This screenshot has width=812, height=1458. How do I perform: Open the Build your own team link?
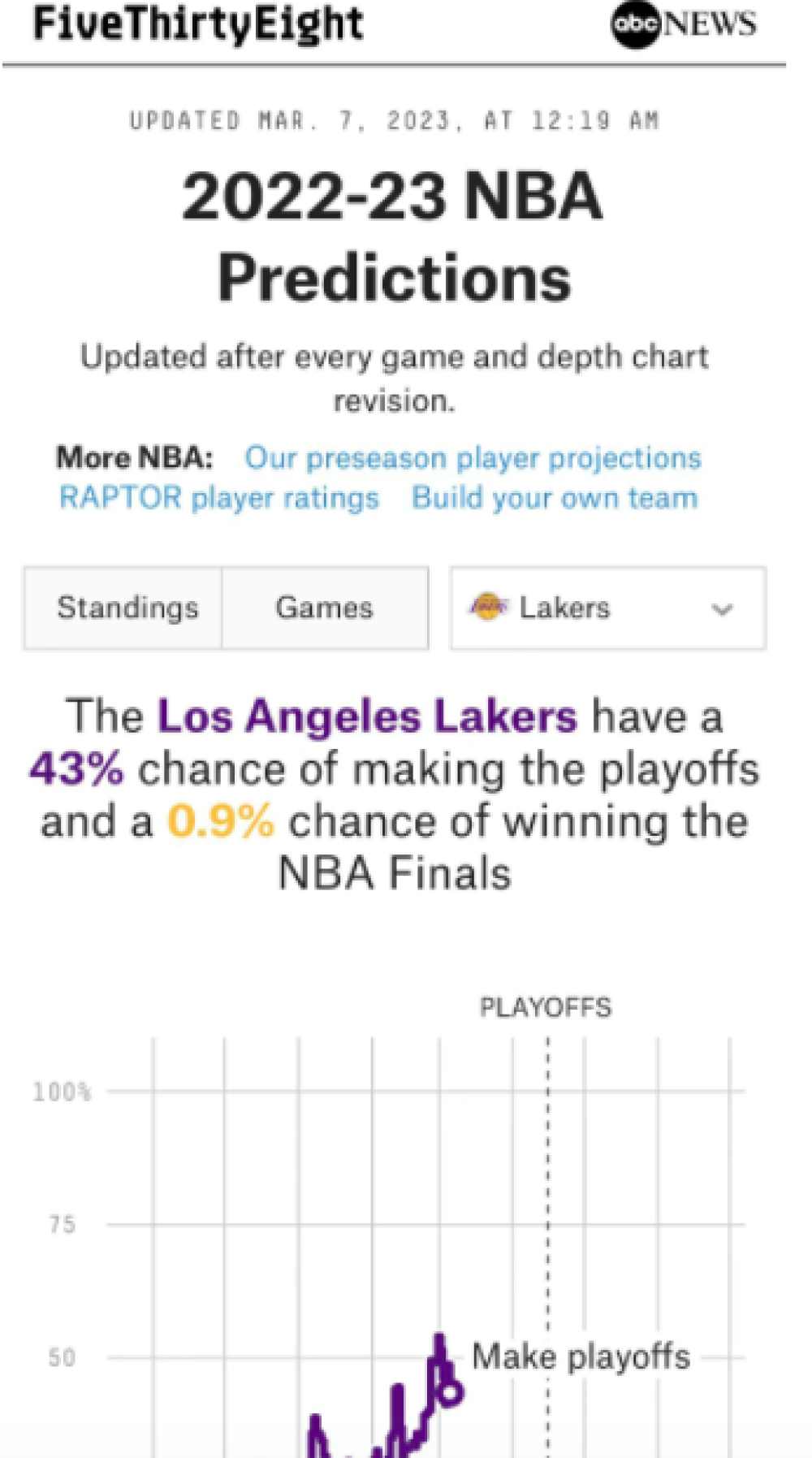(x=555, y=498)
